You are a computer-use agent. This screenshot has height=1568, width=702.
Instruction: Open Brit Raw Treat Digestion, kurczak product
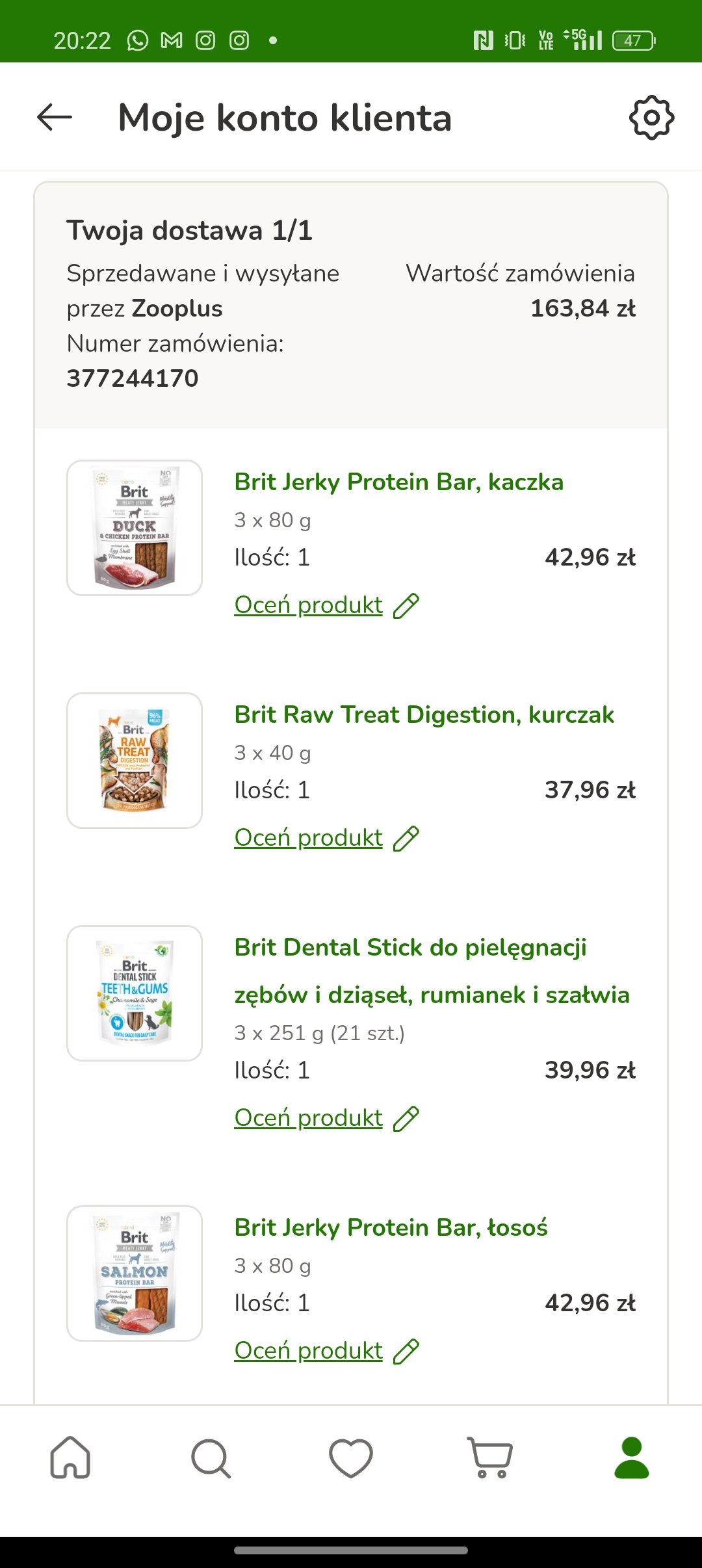coord(424,715)
